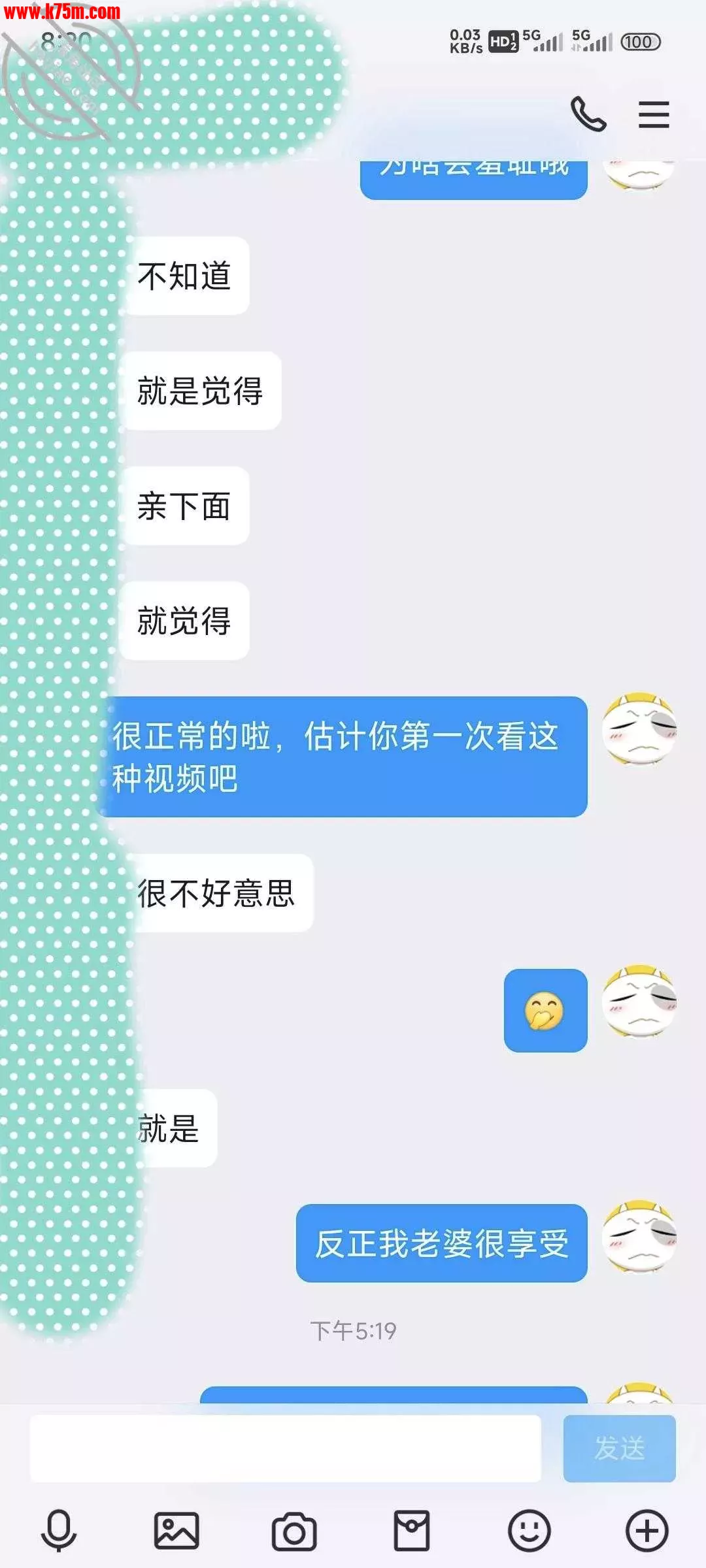Open the photo gallery picker

[176, 1531]
